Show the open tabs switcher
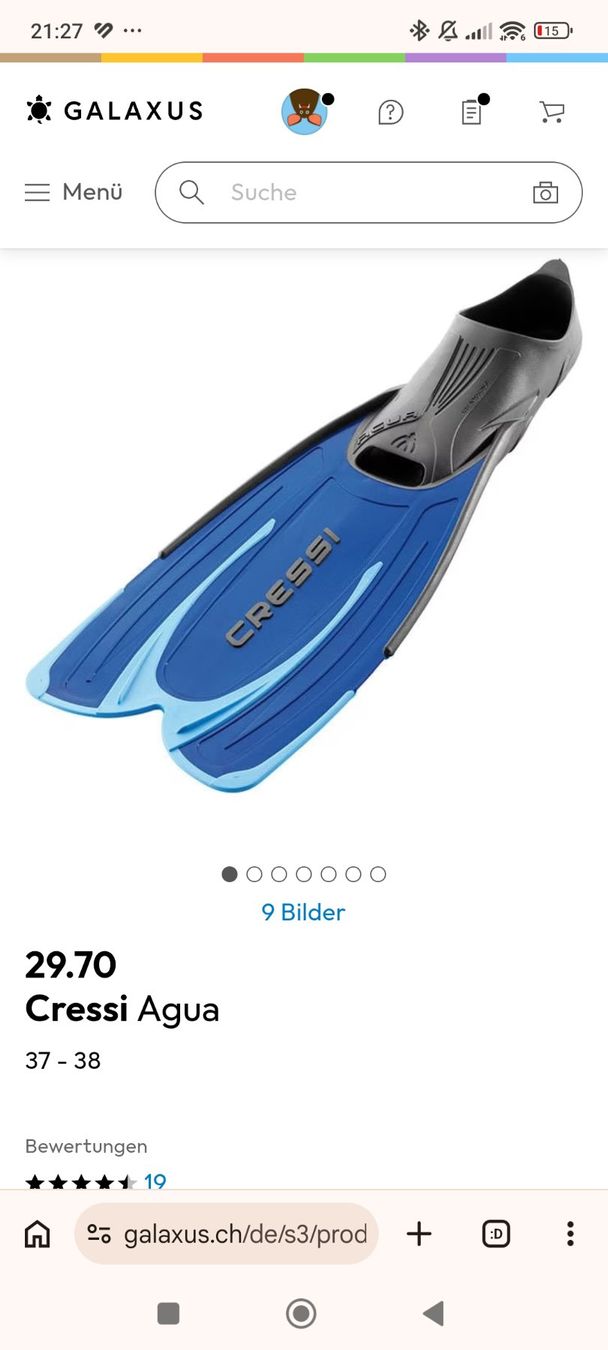The width and height of the screenshot is (608, 1350). pos(495,1234)
